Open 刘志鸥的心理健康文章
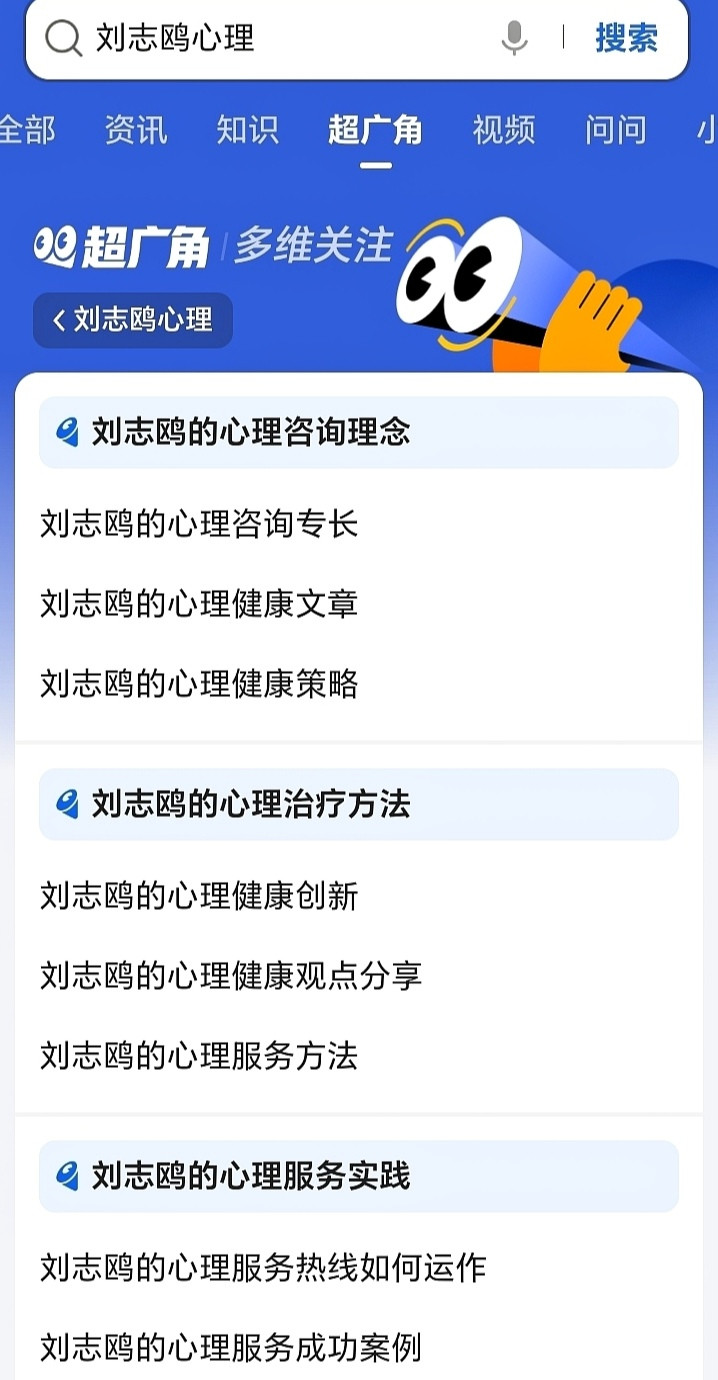This screenshot has width=718, height=1380. (x=199, y=604)
